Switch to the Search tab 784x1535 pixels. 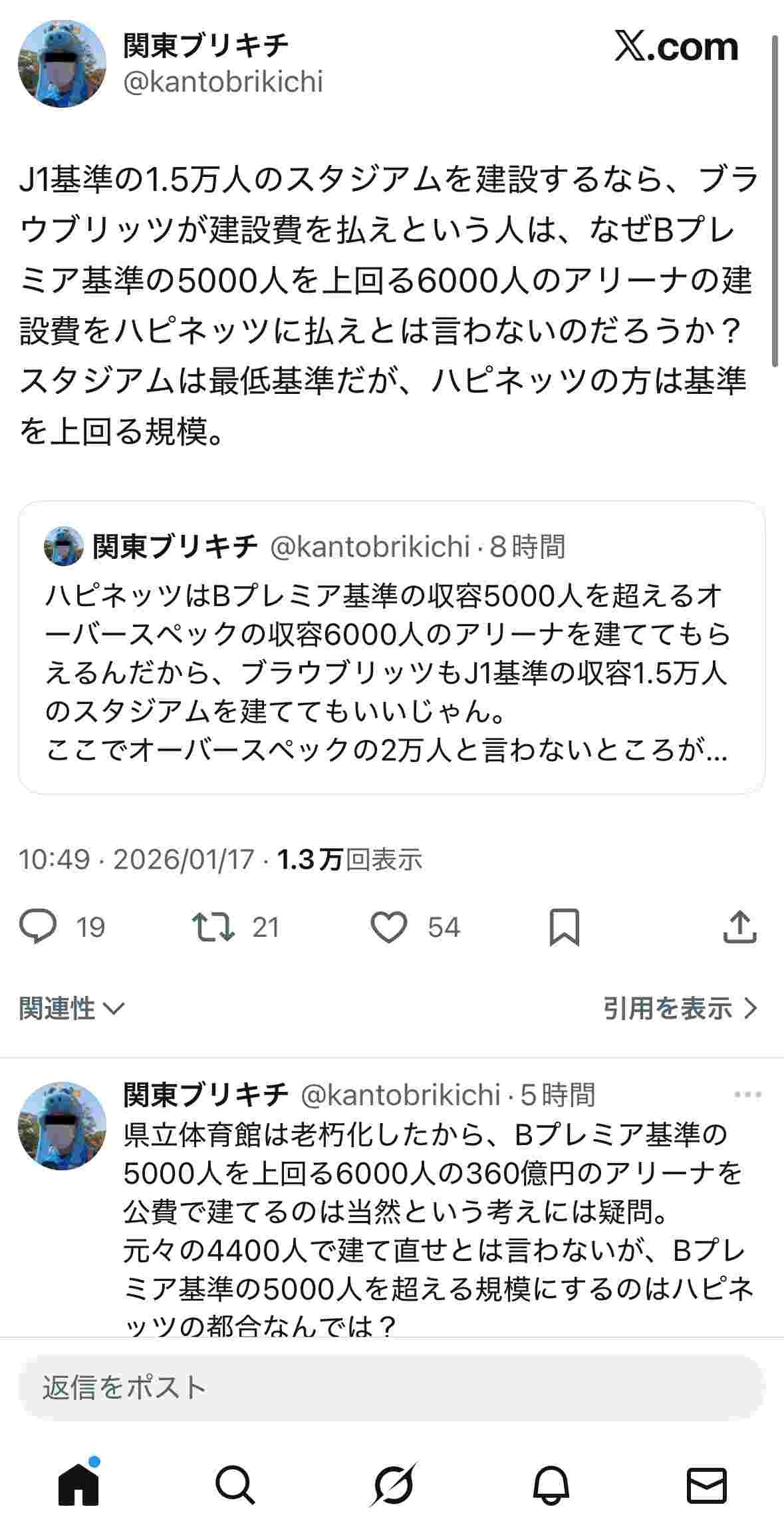coord(235,1484)
